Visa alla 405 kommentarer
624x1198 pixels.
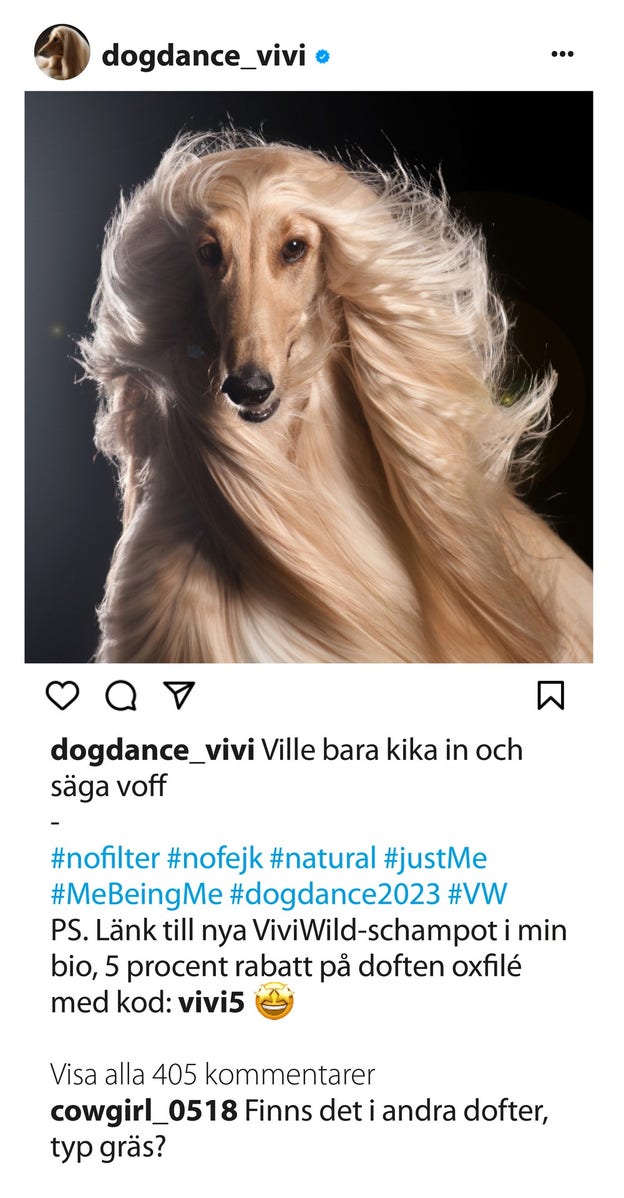[212, 1075]
